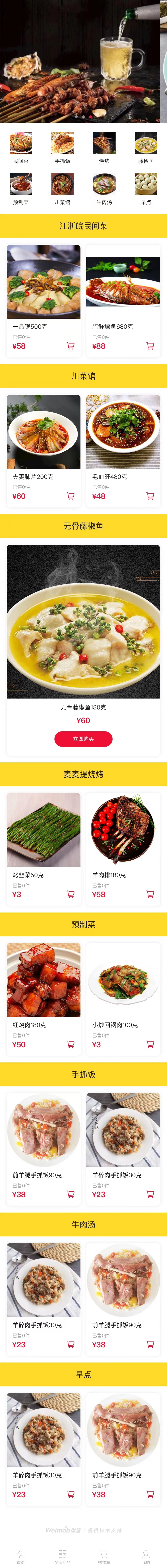Open the 无骨藤椒鱼180克 product image
The height and width of the screenshot is (1568, 167).
[83, 621]
